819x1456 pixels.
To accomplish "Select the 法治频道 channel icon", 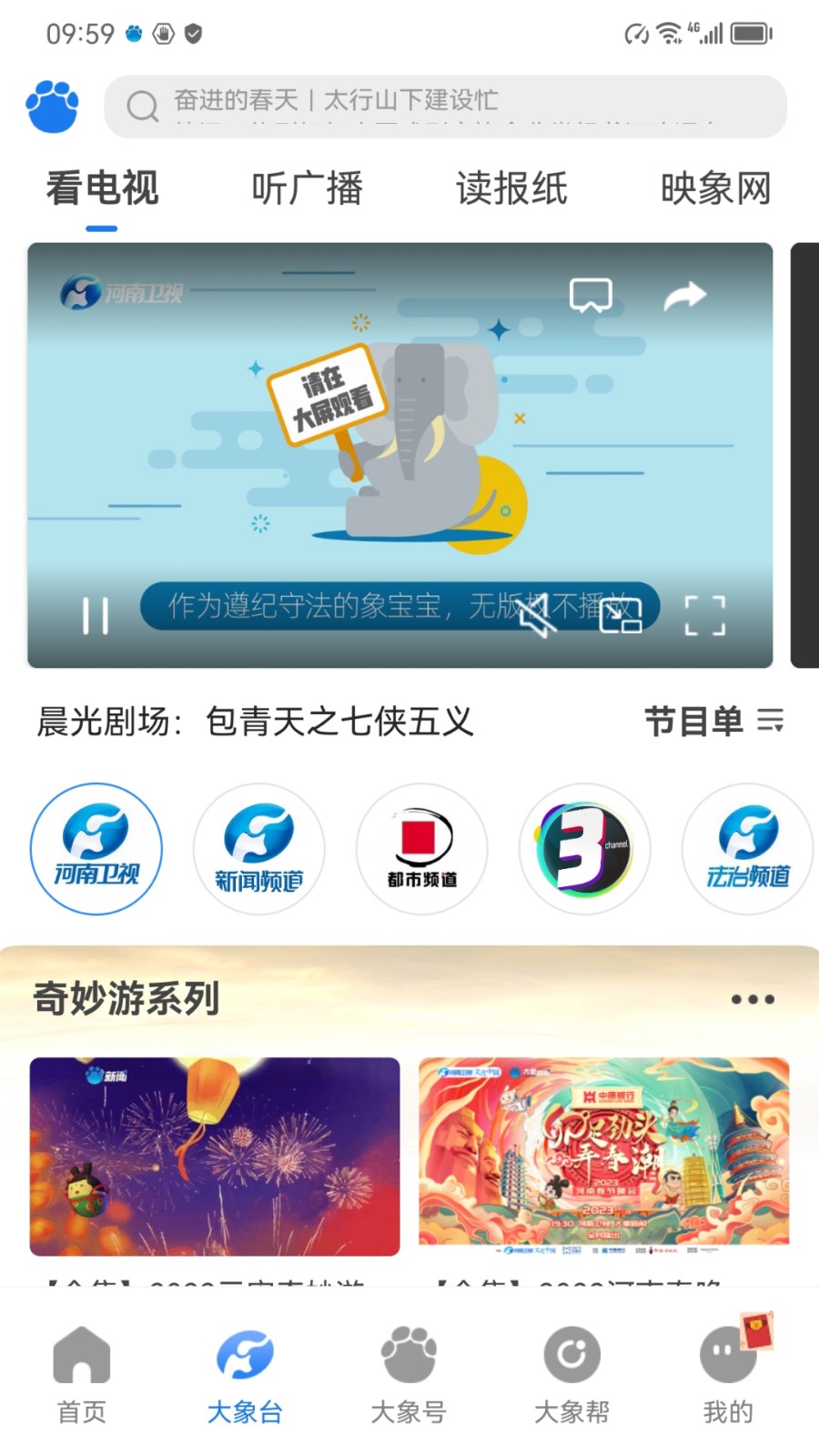I will click(x=747, y=848).
